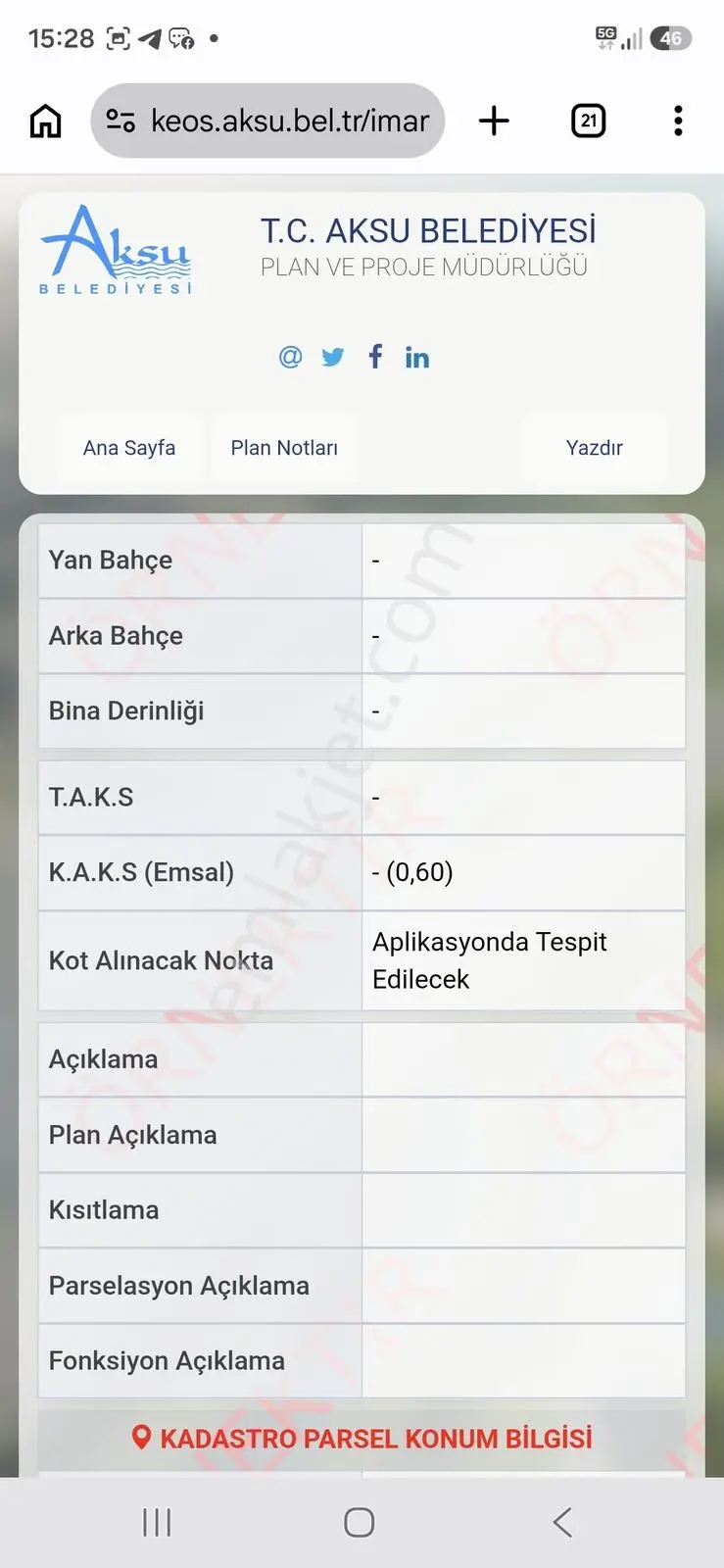The height and width of the screenshot is (1568, 724).
Task: Select Yazdır to print the page
Action: tap(594, 448)
